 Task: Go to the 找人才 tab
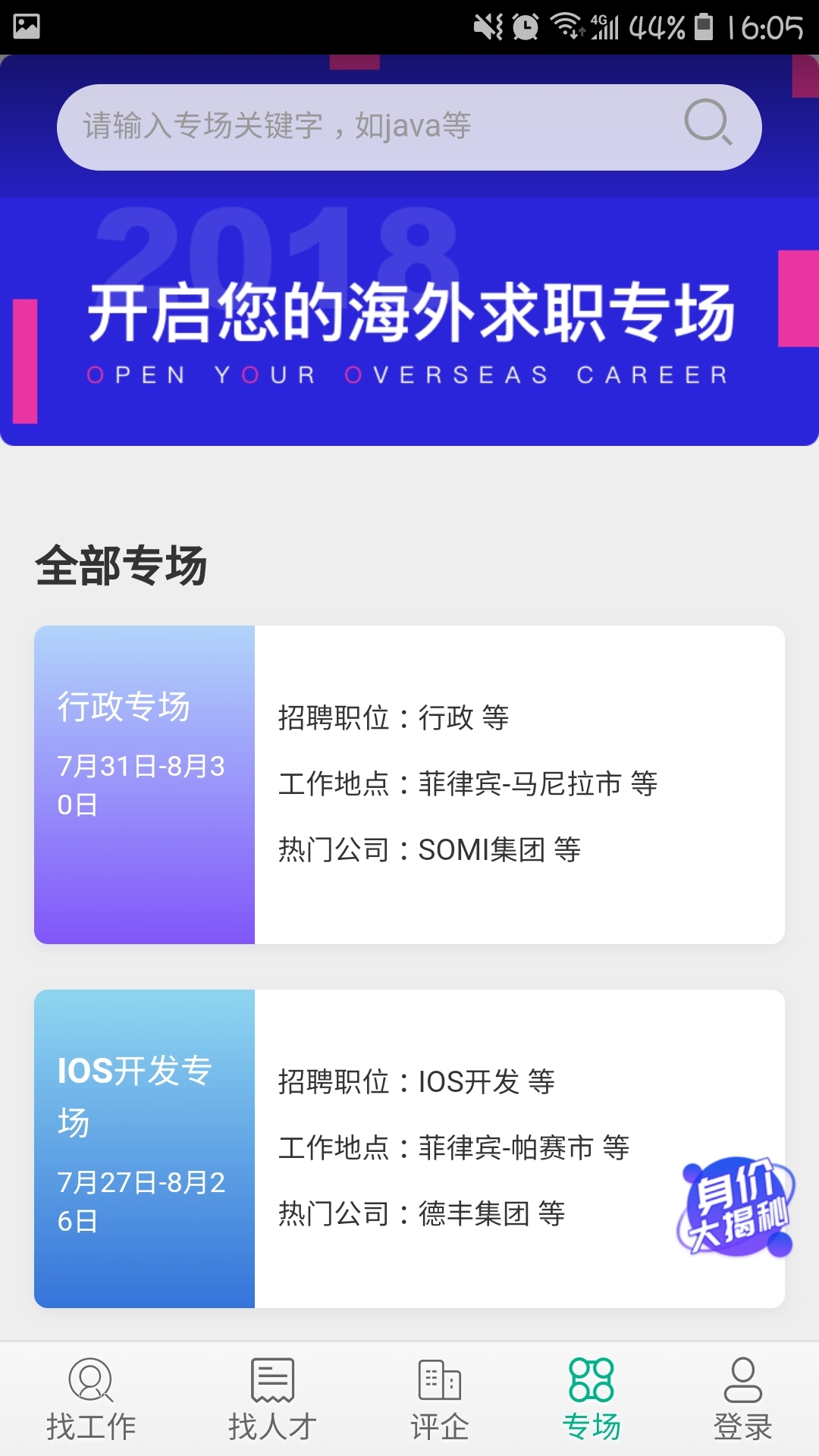(272, 1398)
